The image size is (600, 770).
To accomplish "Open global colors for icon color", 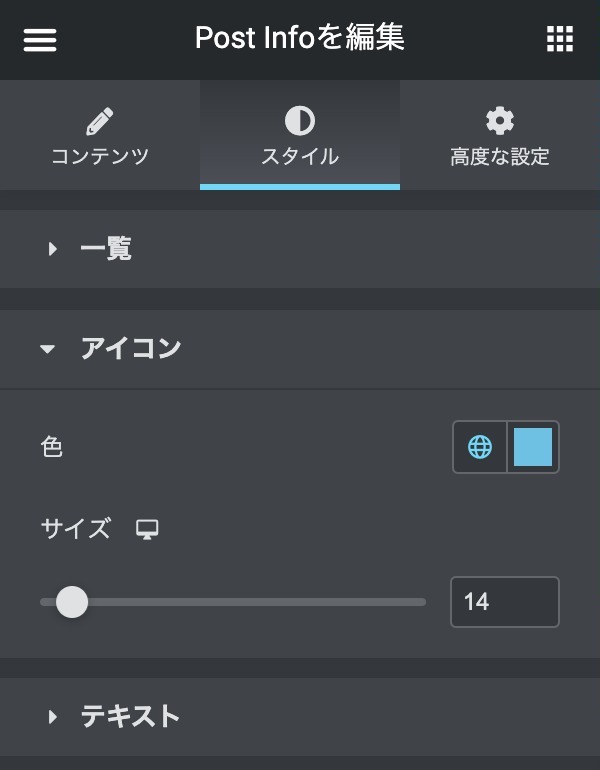I will click(x=480, y=447).
